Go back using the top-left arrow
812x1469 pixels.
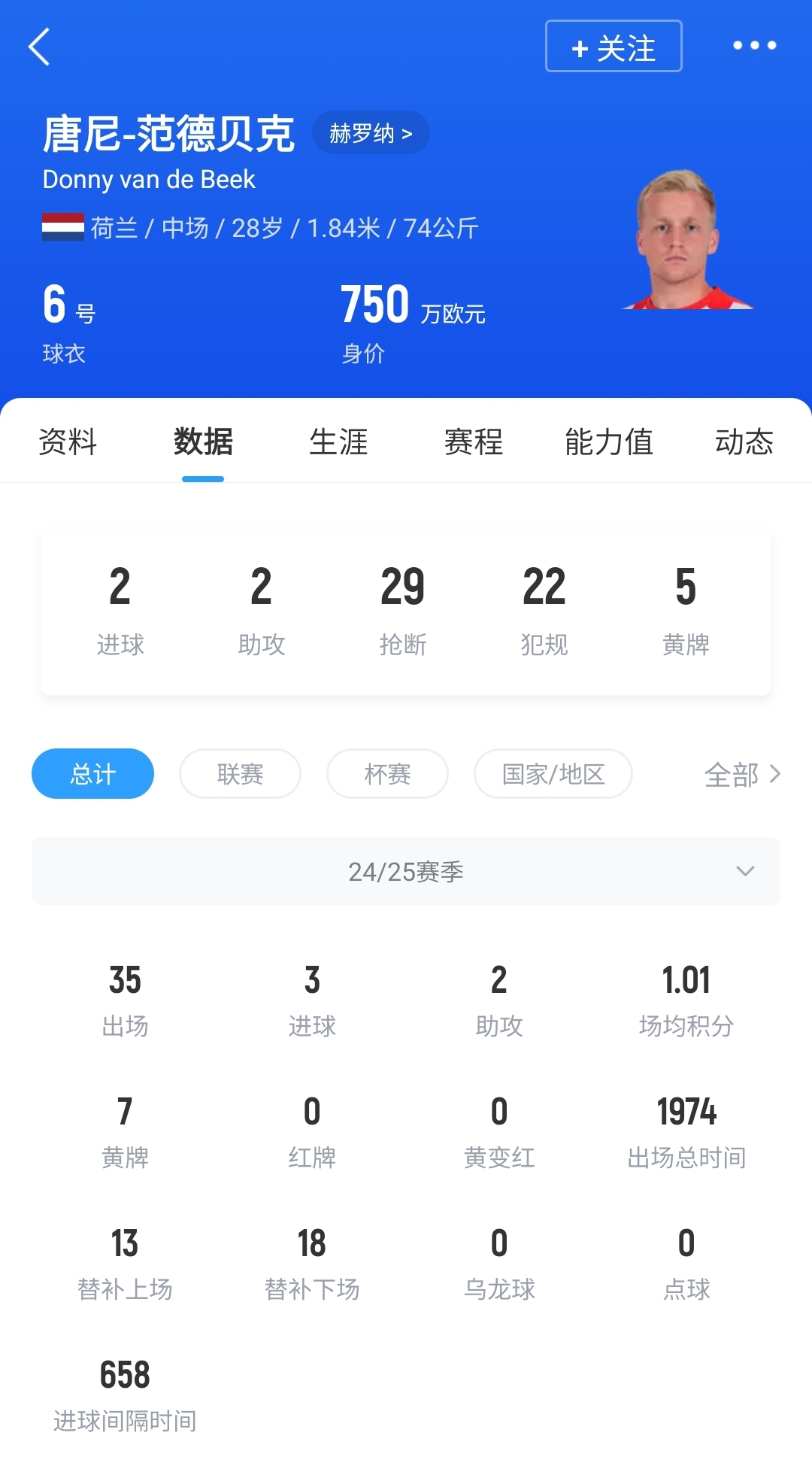[x=39, y=47]
